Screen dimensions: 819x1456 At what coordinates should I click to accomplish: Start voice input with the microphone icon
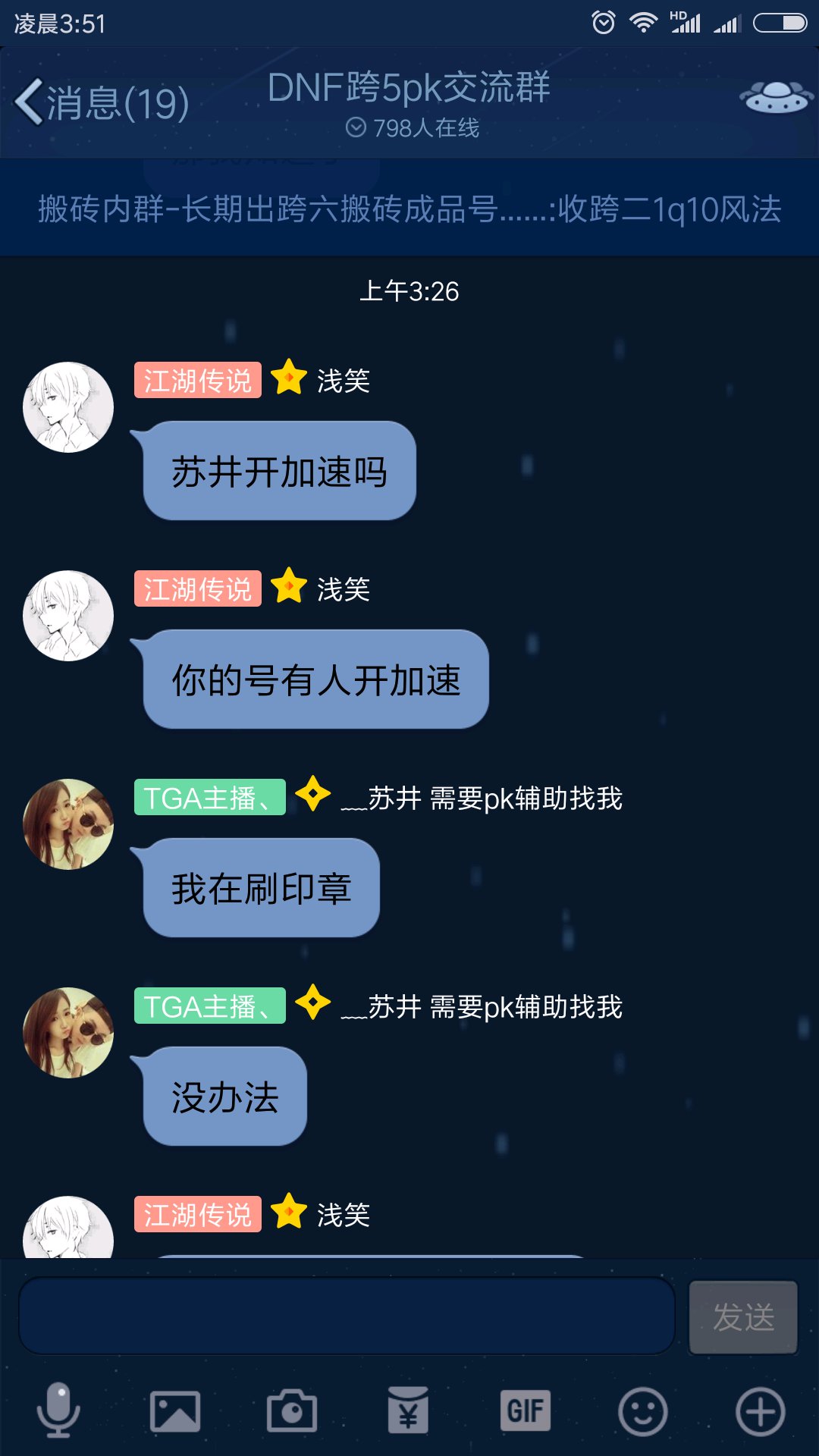[58, 1410]
